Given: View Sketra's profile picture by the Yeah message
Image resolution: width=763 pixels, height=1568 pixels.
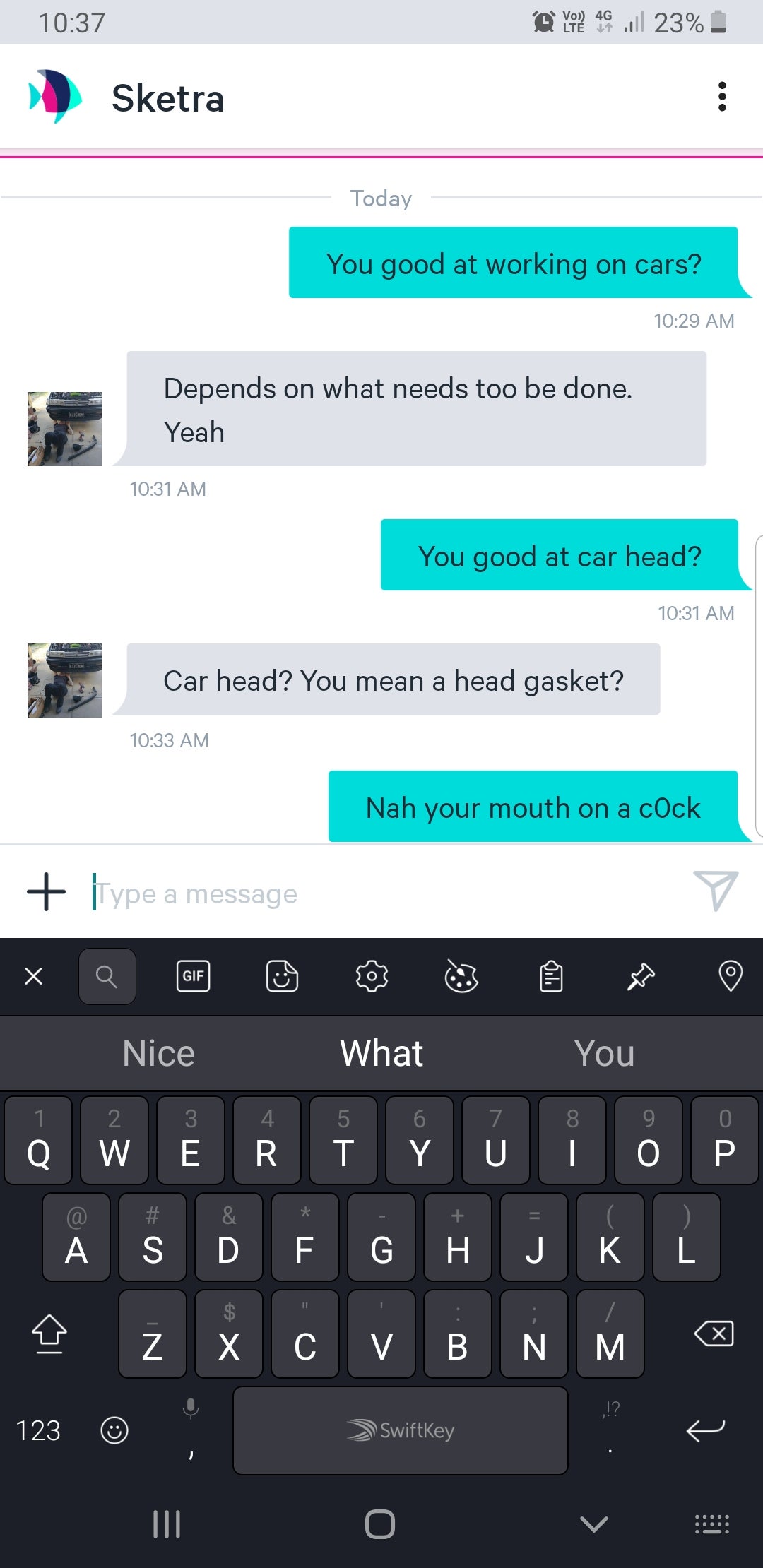Looking at the screenshot, I should coord(64,429).
